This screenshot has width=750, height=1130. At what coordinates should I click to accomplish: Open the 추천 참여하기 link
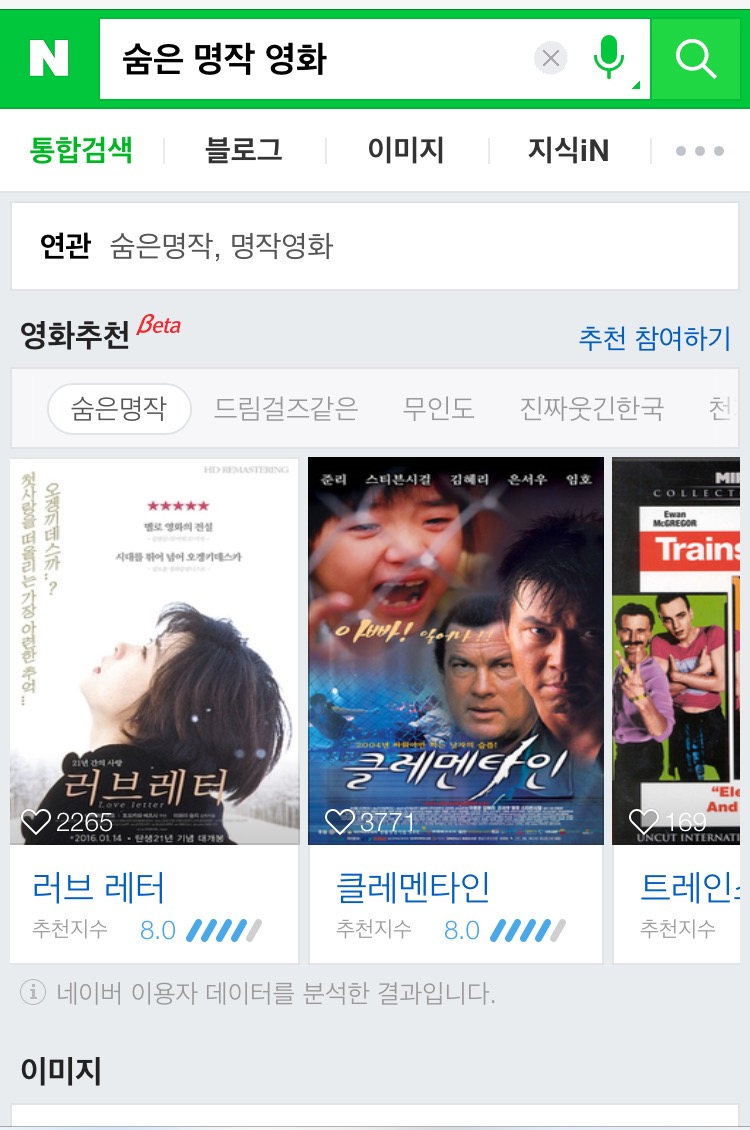pyautogui.click(x=654, y=338)
